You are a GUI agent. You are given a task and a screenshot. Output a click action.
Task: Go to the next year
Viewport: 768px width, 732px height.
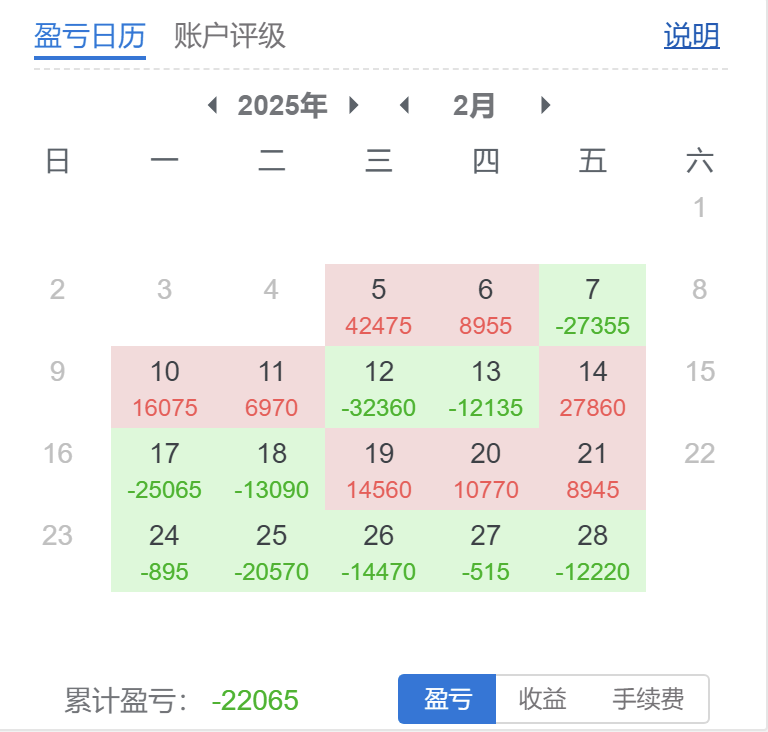[x=353, y=105]
